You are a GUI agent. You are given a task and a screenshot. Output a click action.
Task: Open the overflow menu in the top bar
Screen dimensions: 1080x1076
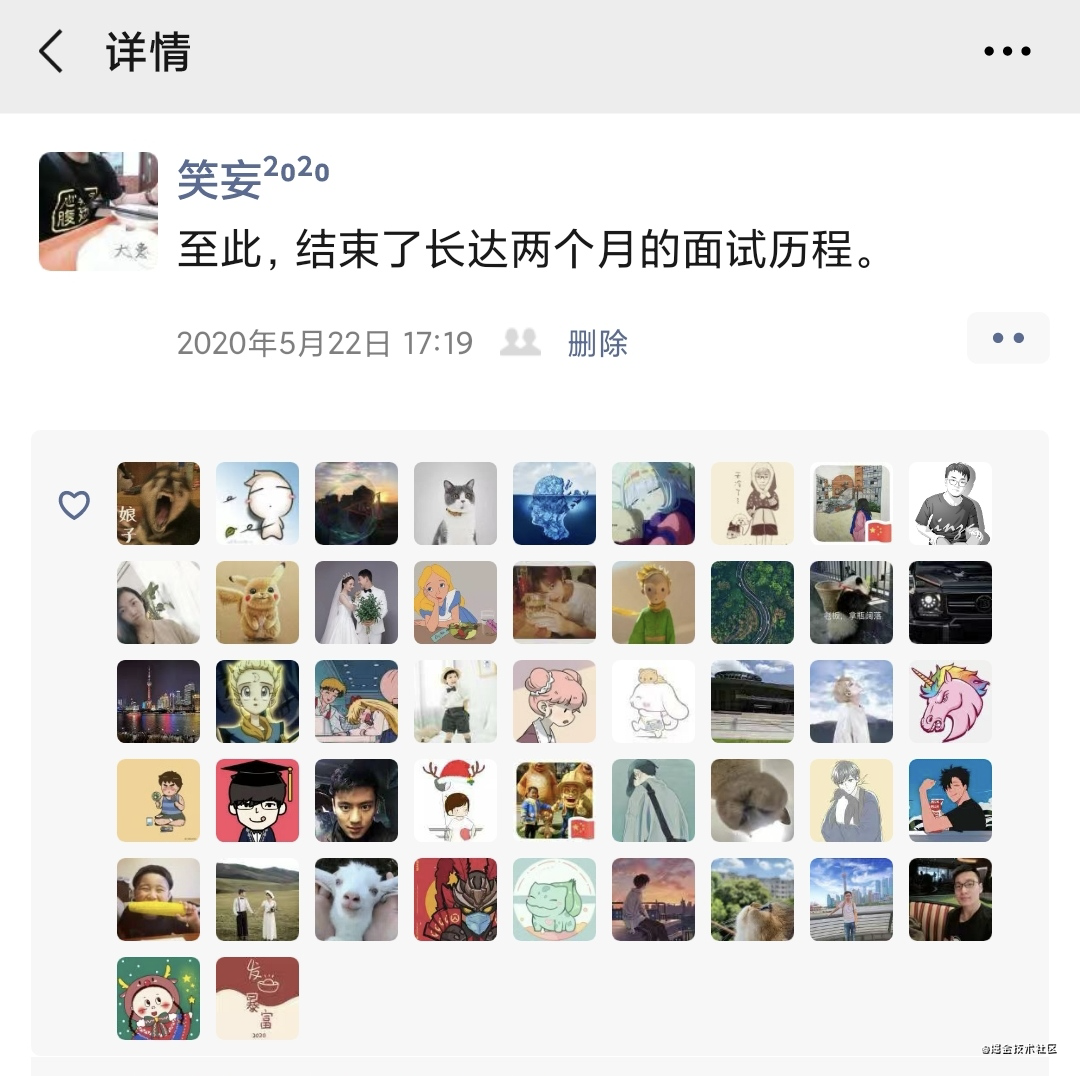(1007, 51)
